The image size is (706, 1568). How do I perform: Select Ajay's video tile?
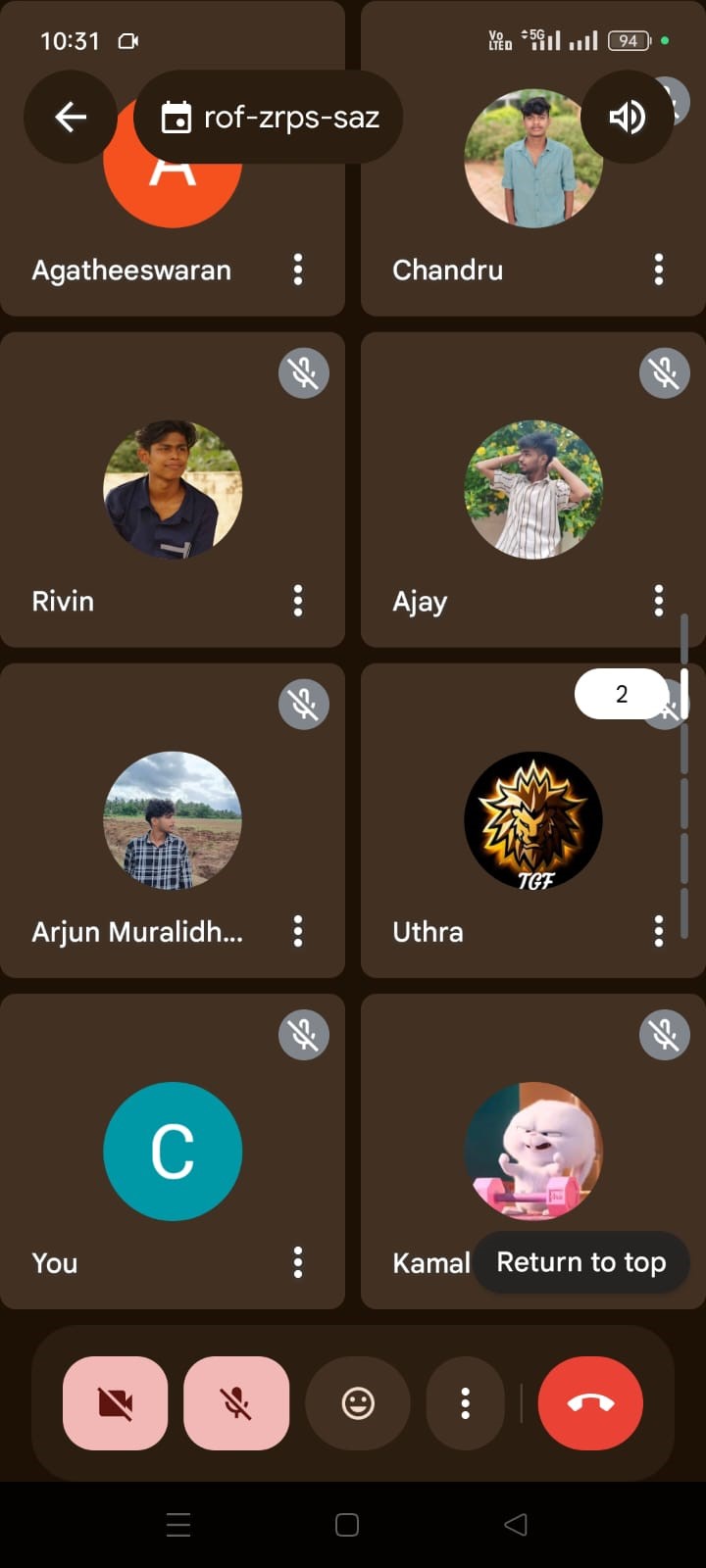coord(532,490)
